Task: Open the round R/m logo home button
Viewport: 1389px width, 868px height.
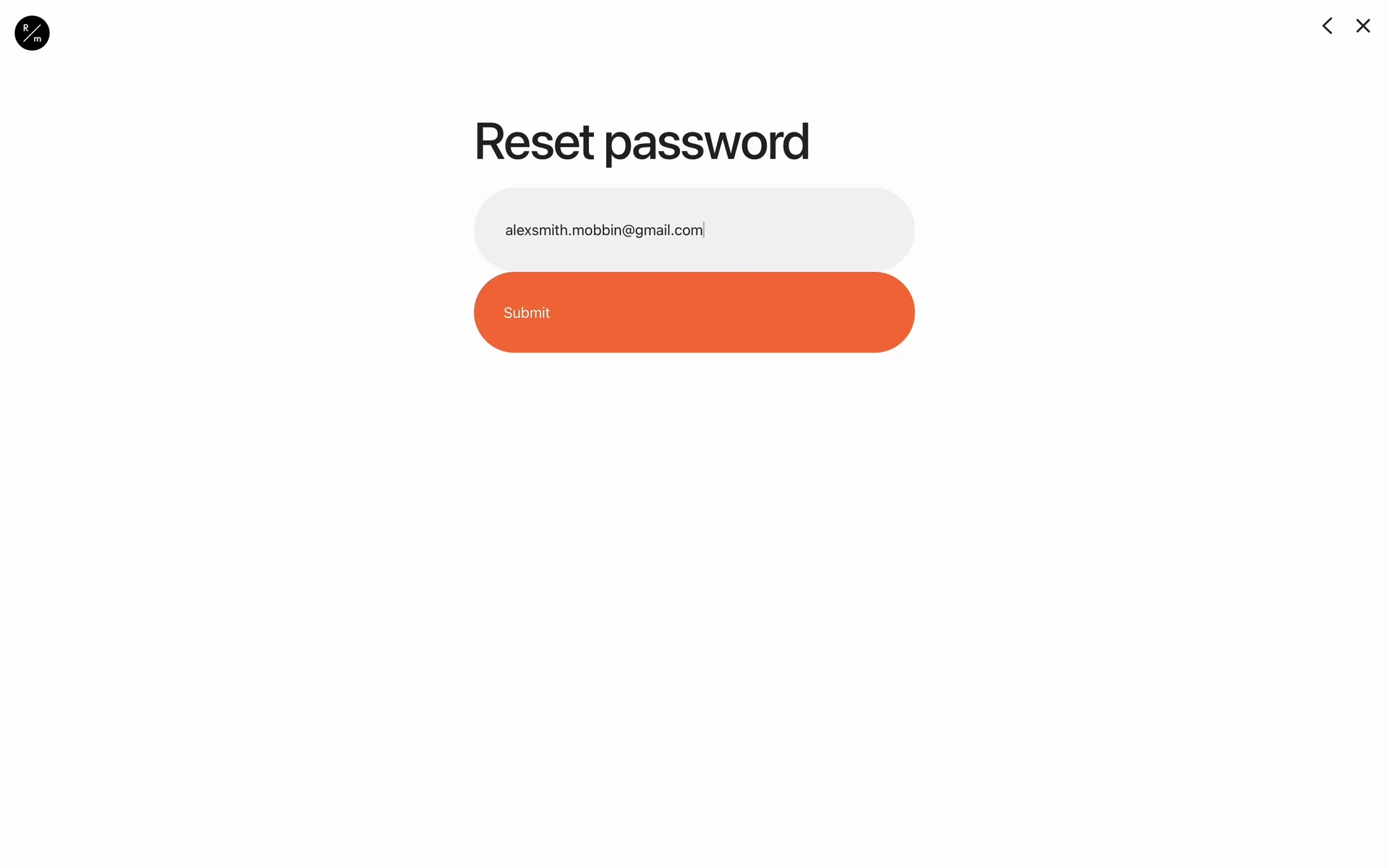Action: click(32, 33)
